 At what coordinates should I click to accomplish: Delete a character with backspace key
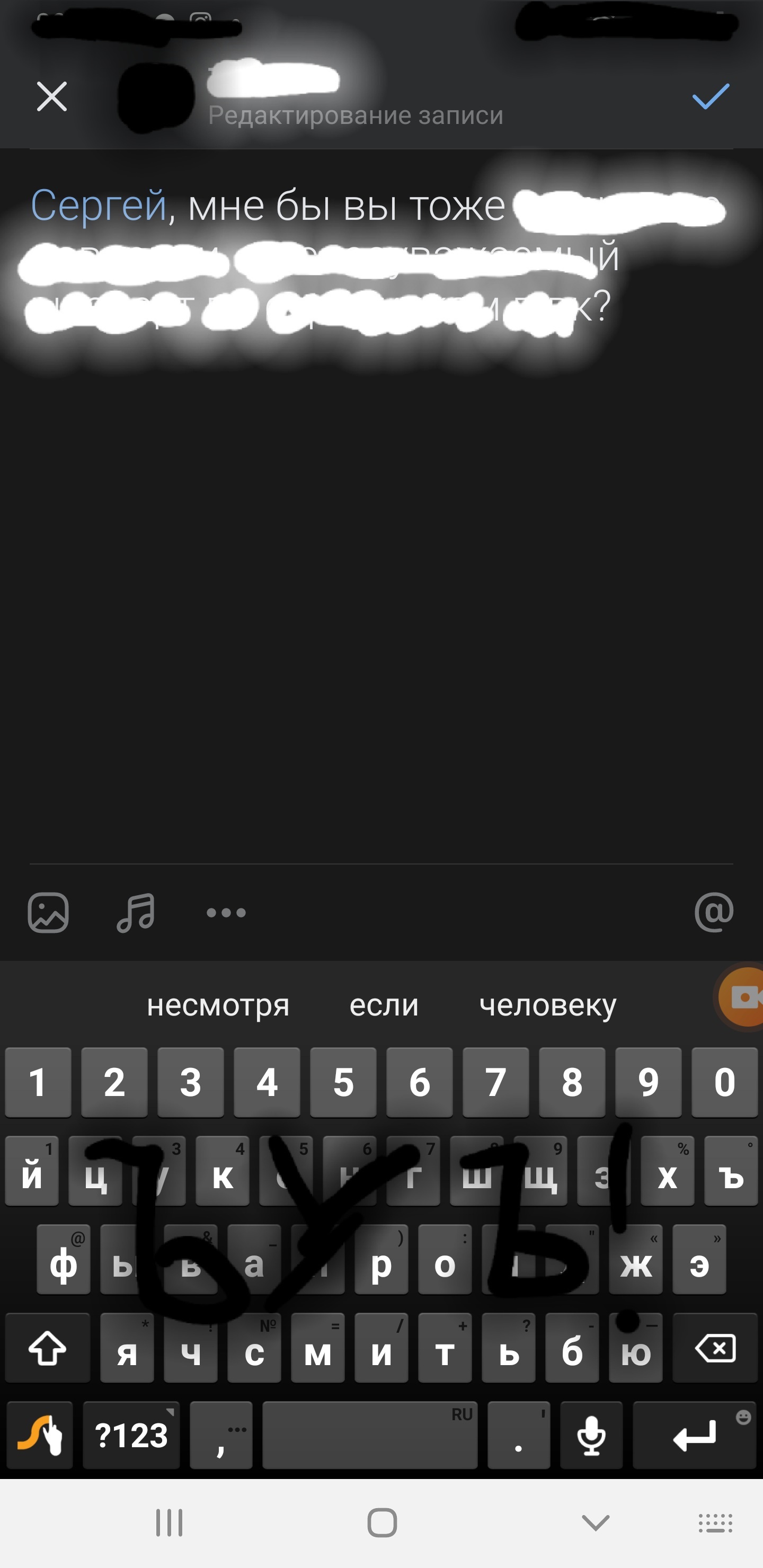715,1348
